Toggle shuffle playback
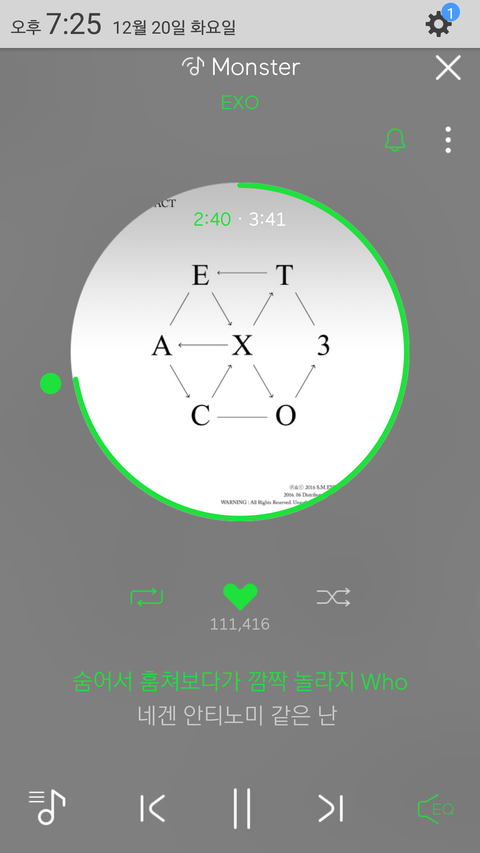This screenshot has width=480, height=853. click(333, 597)
